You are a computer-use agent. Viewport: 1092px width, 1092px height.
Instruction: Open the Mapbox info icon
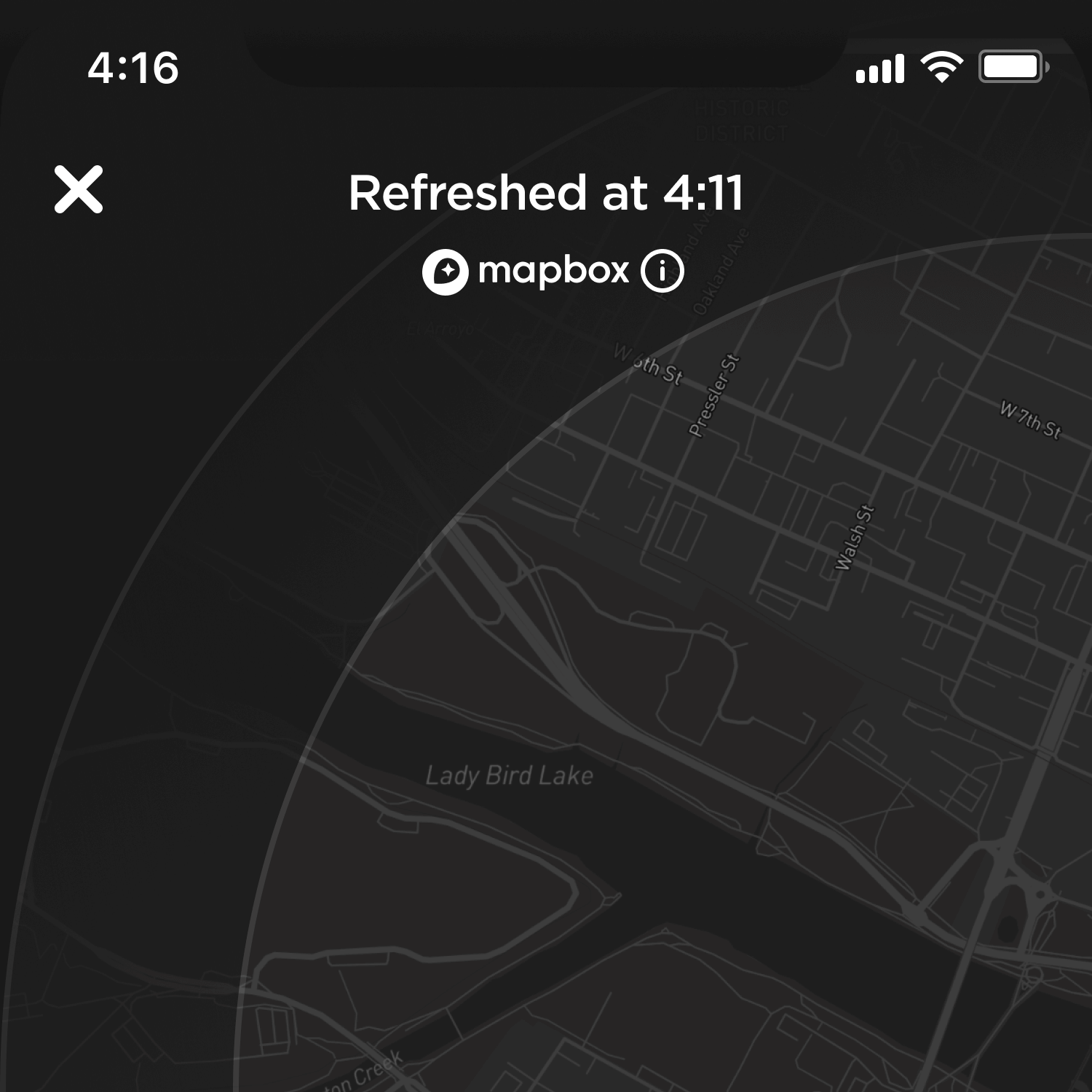662,272
